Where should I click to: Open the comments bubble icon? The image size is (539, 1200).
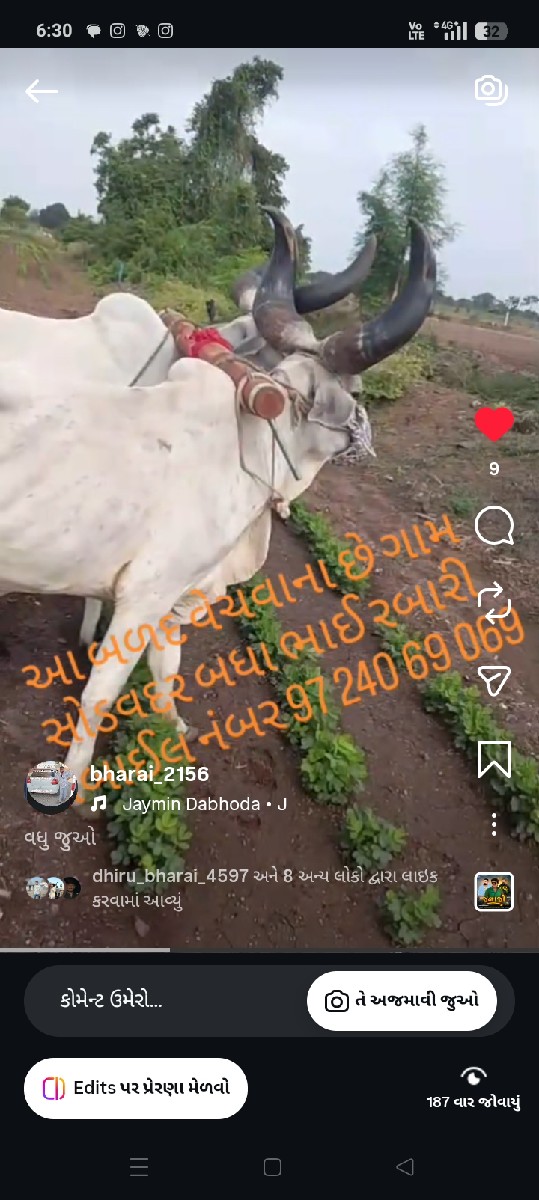(494, 525)
